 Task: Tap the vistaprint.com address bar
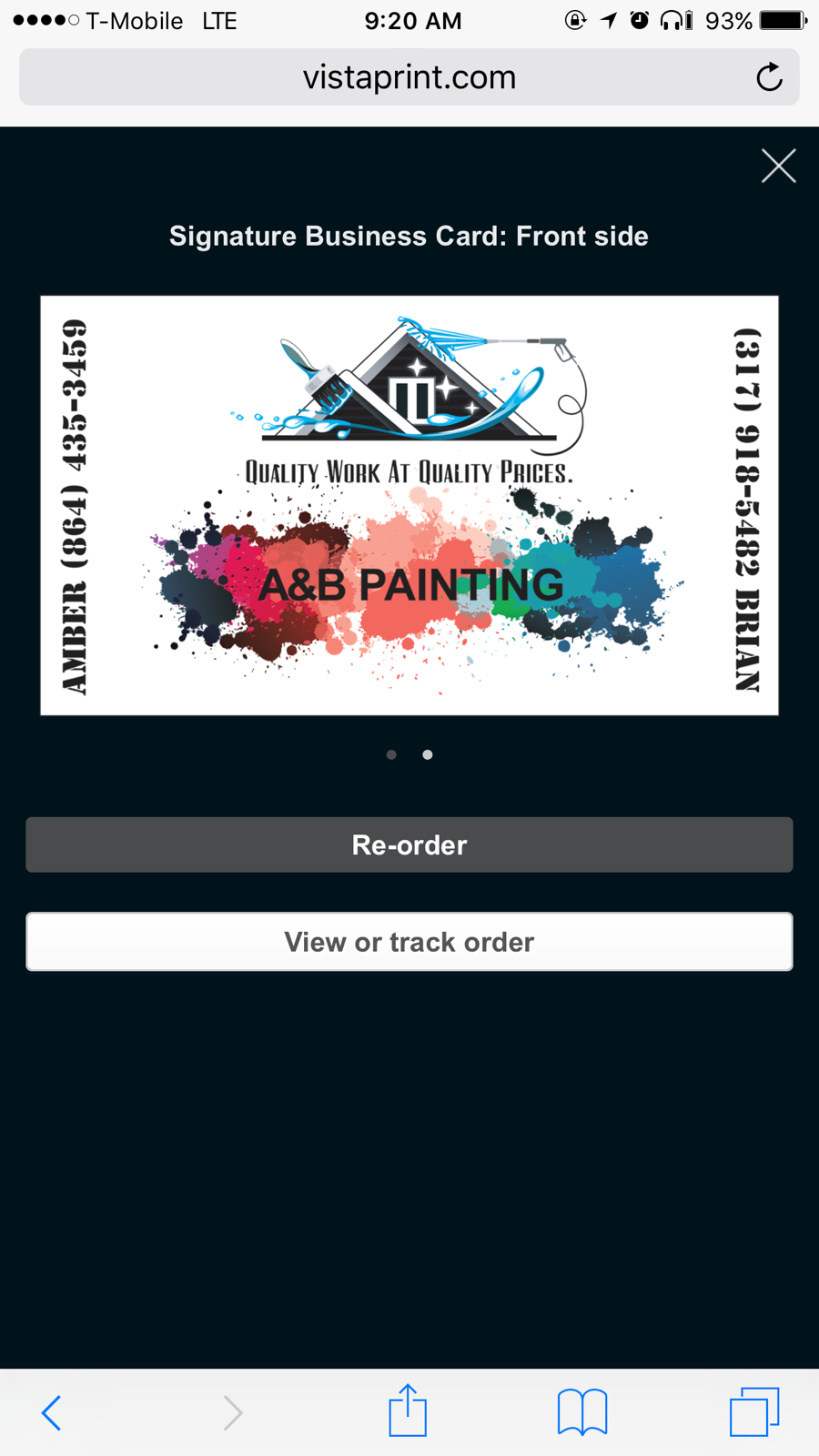(x=409, y=77)
